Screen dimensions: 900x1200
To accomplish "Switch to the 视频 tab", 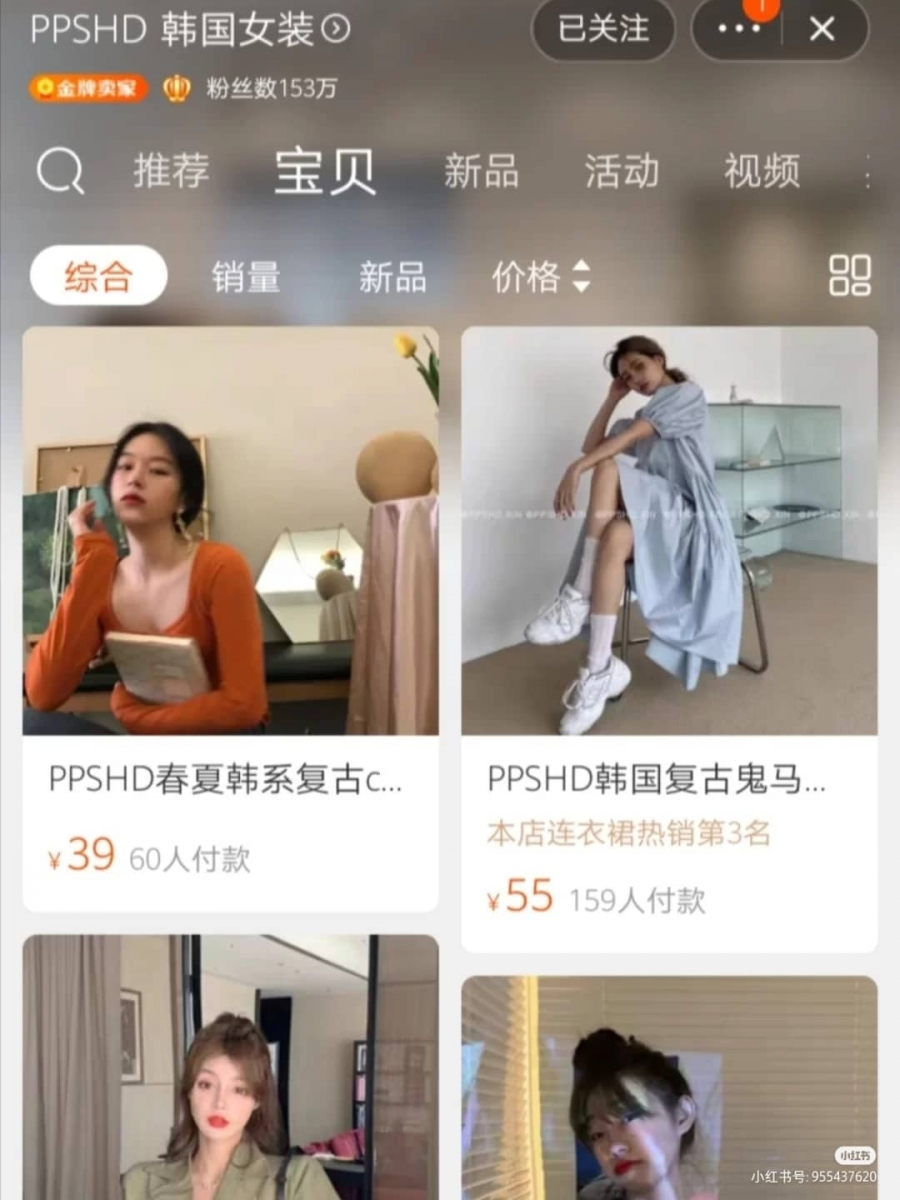I will click(762, 171).
